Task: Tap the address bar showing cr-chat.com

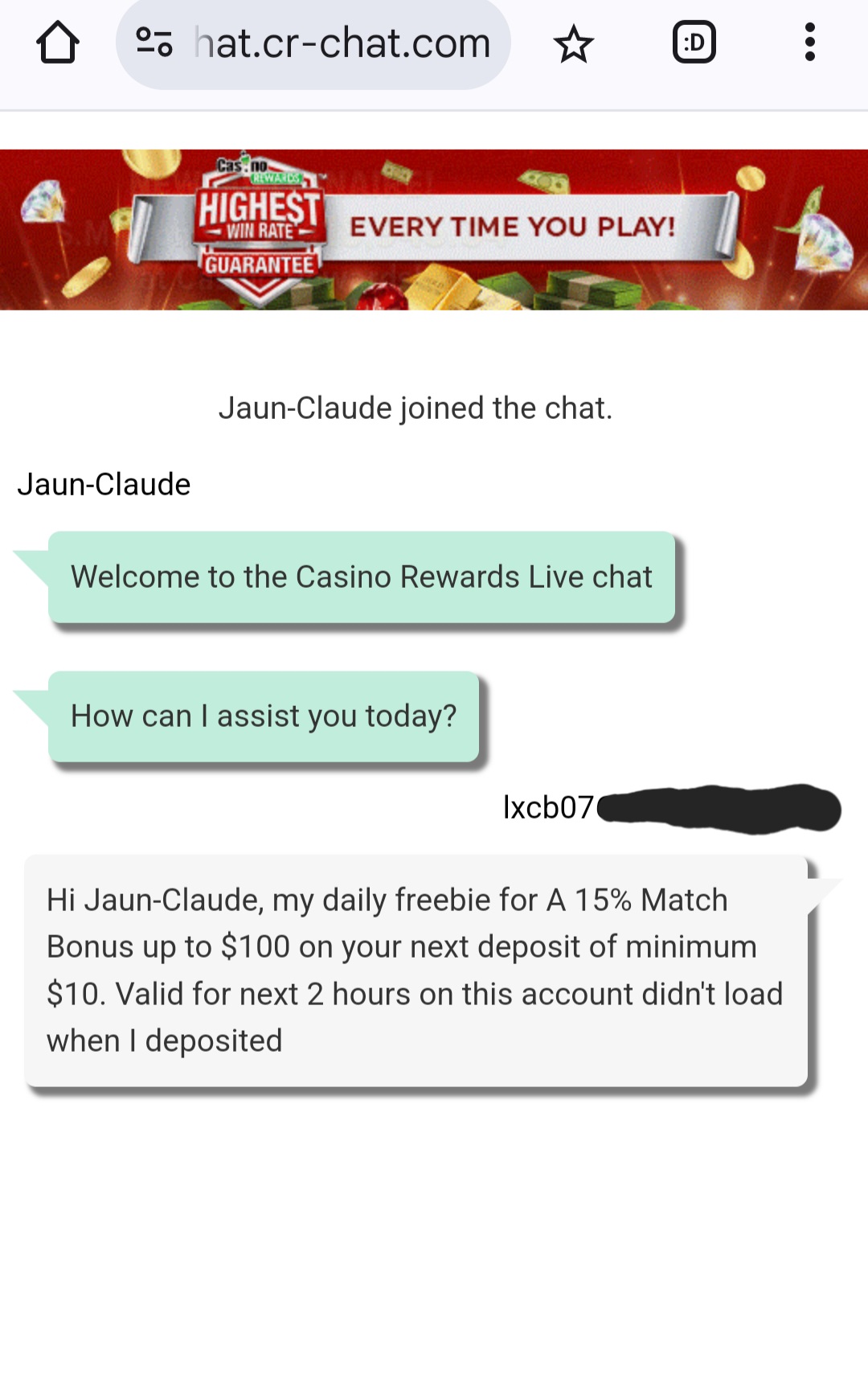Action: pos(342,43)
